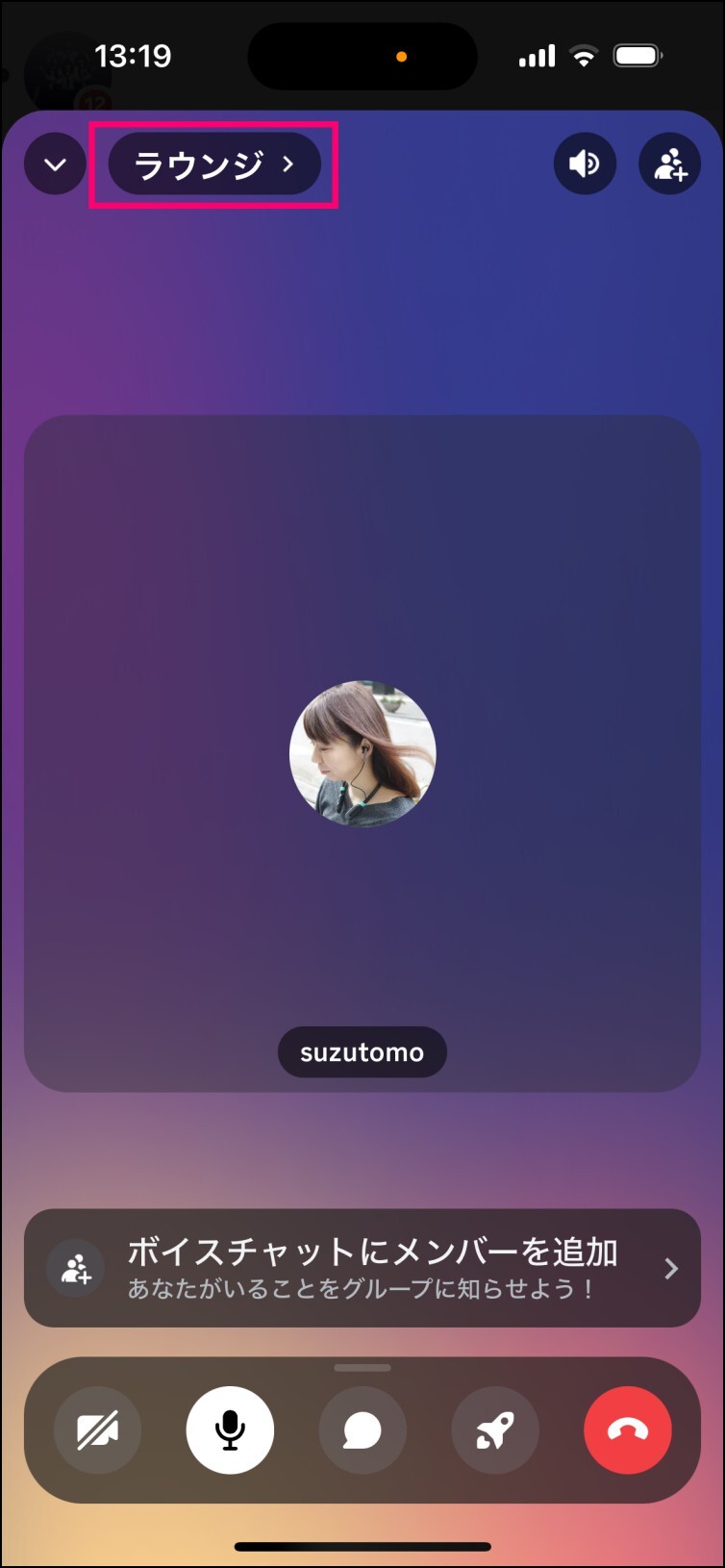Mute the microphone
This screenshot has width=725, height=1568.
230,1430
